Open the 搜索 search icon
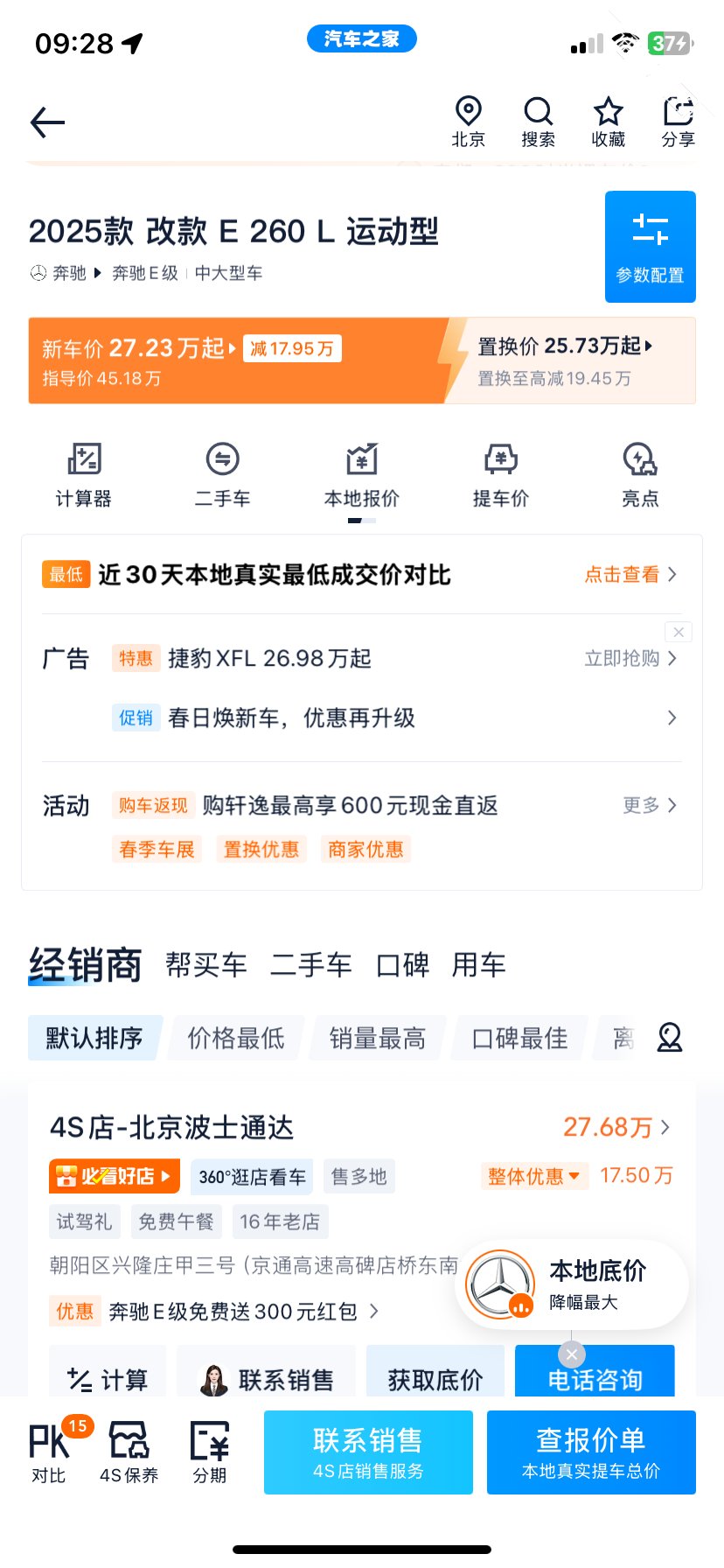The height and width of the screenshot is (1568, 724). 538,122
